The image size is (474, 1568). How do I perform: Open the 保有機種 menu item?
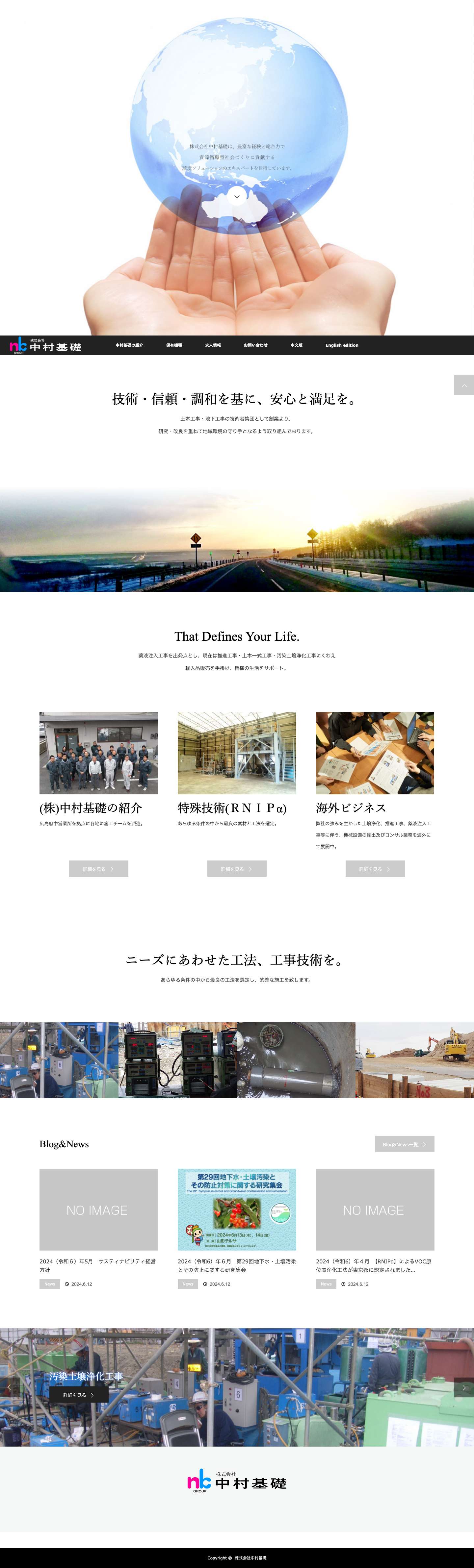click(174, 345)
